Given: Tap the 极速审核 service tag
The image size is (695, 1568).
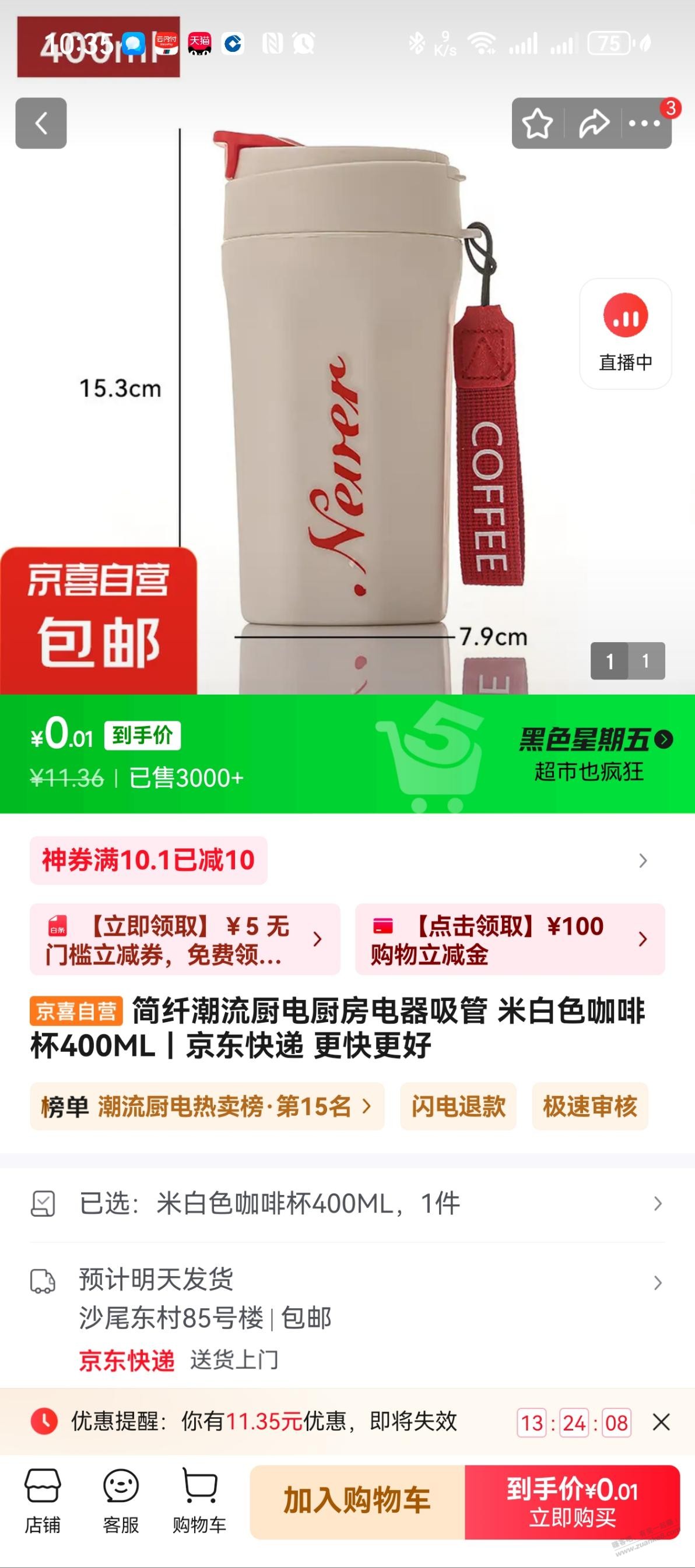Looking at the screenshot, I should (x=589, y=1106).
